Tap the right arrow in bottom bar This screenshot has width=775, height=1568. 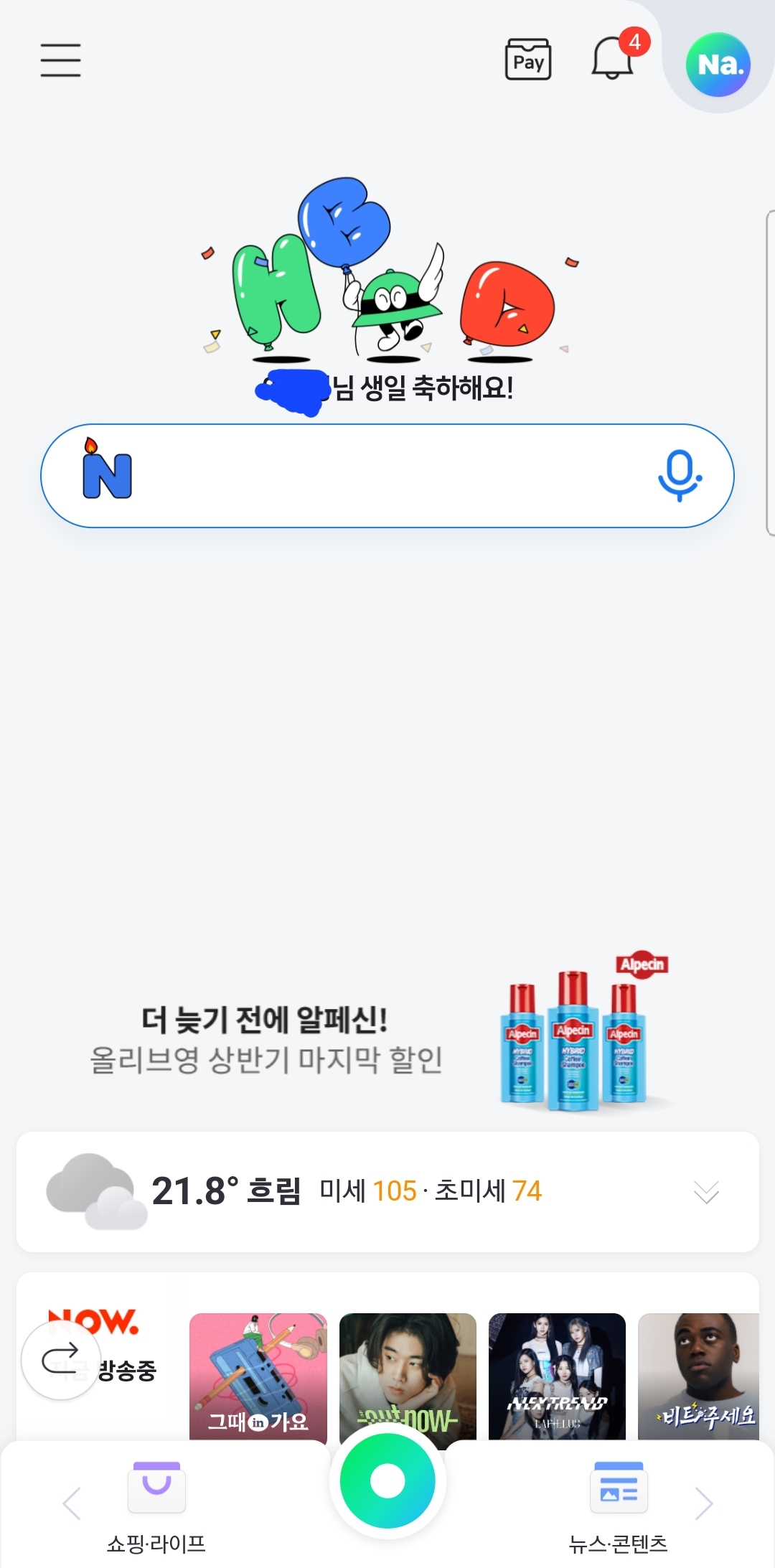click(x=704, y=1503)
